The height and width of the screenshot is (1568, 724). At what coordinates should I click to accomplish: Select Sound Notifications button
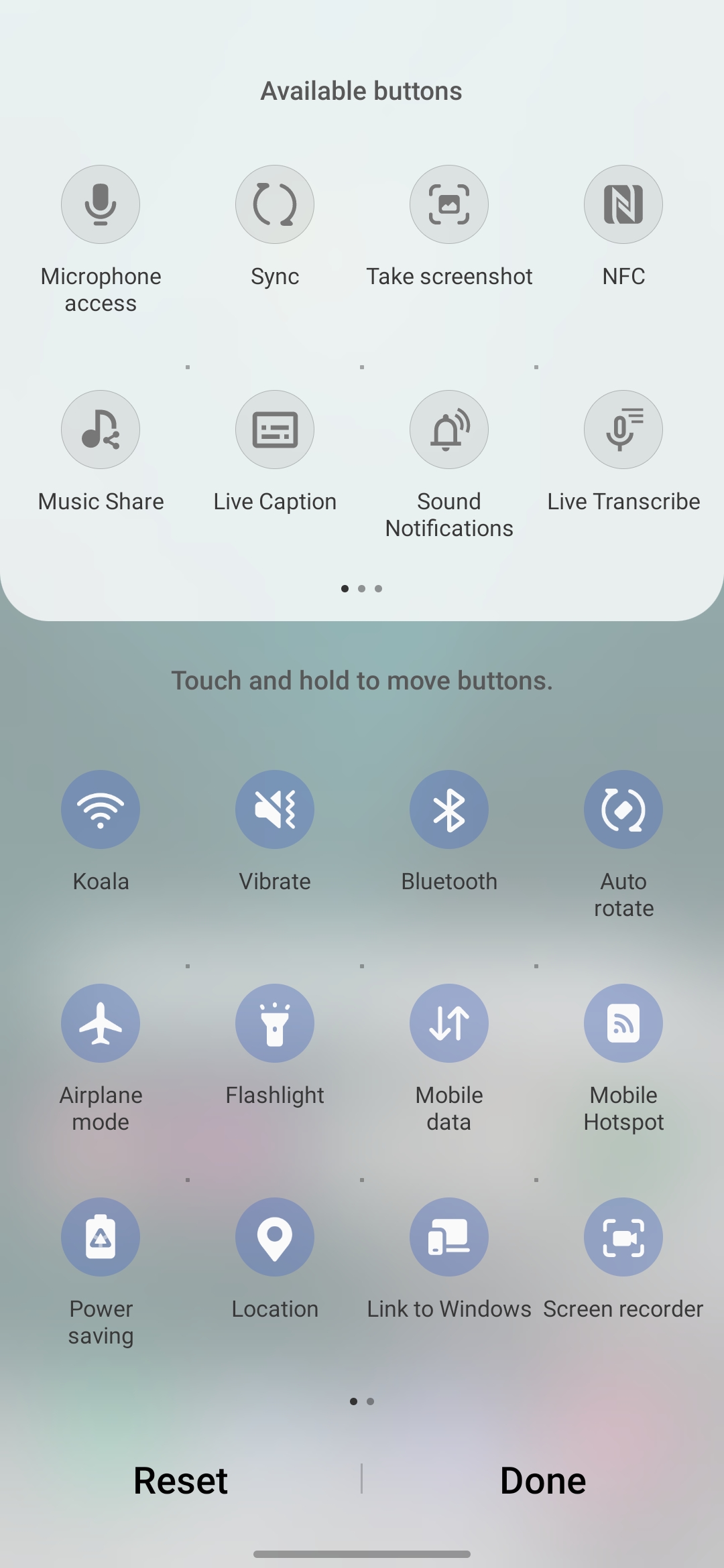click(x=449, y=430)
